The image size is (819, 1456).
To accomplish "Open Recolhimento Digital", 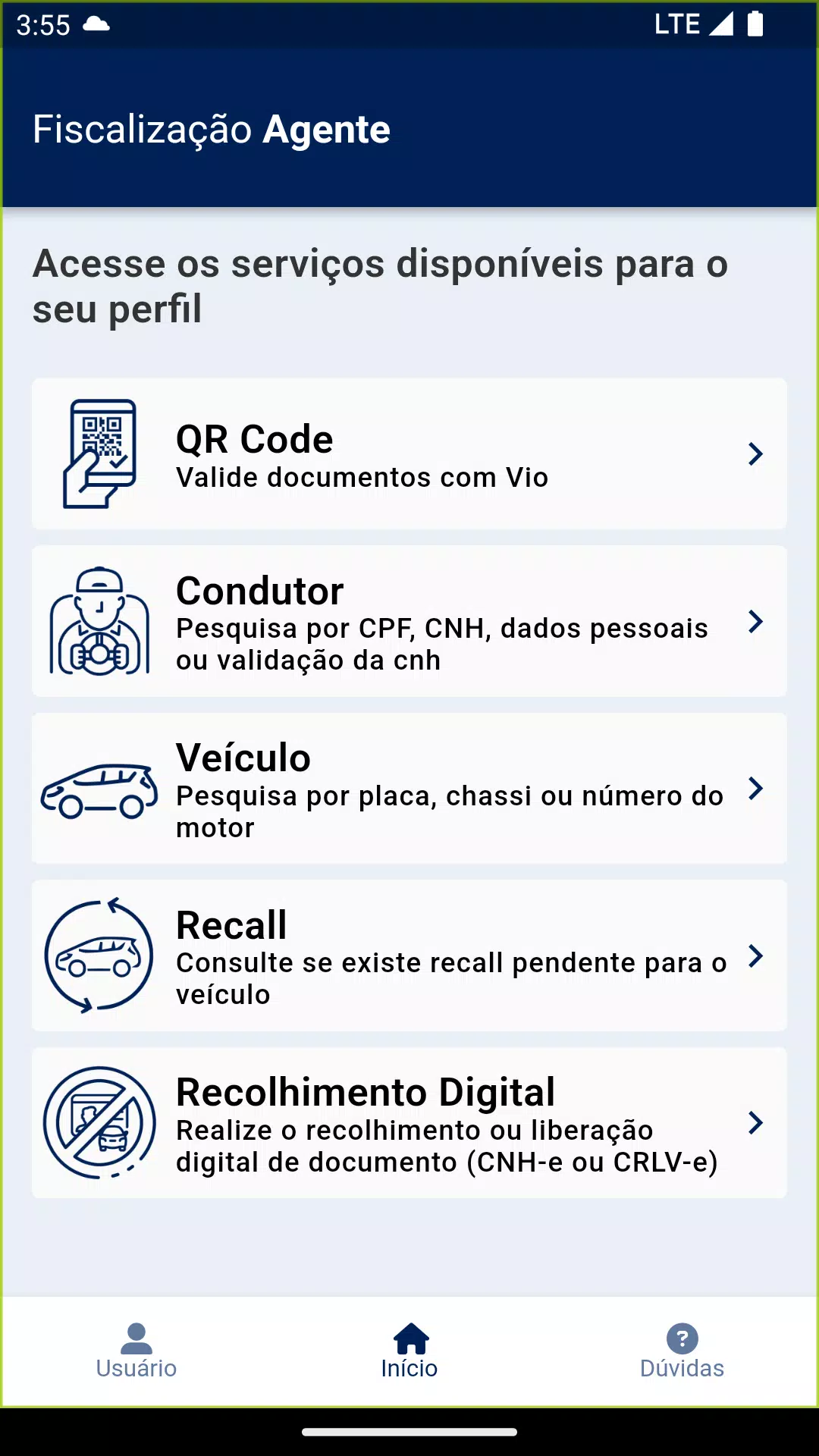I will [x=409, y=1122].
